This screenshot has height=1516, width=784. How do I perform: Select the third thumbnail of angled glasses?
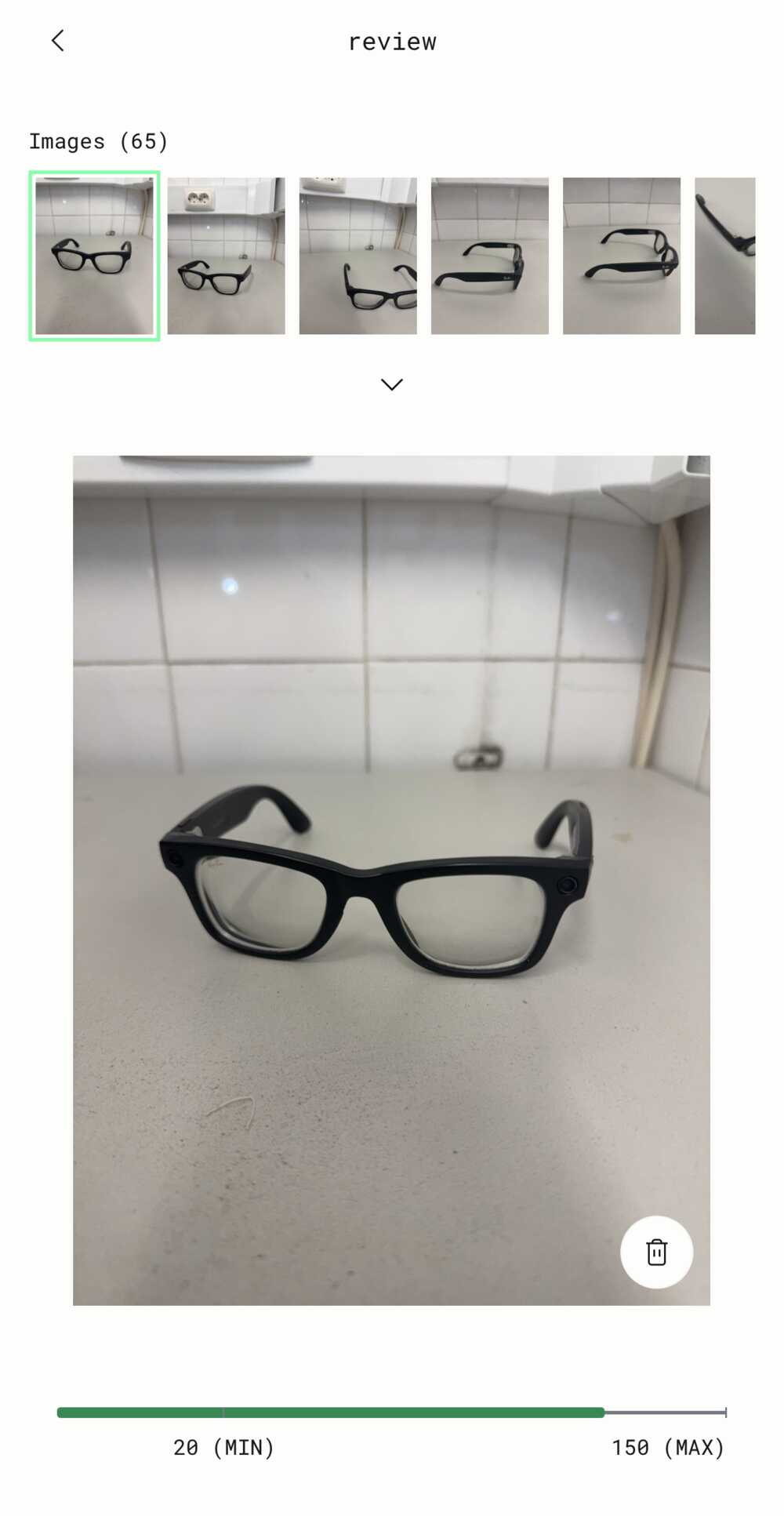[358, 256]
